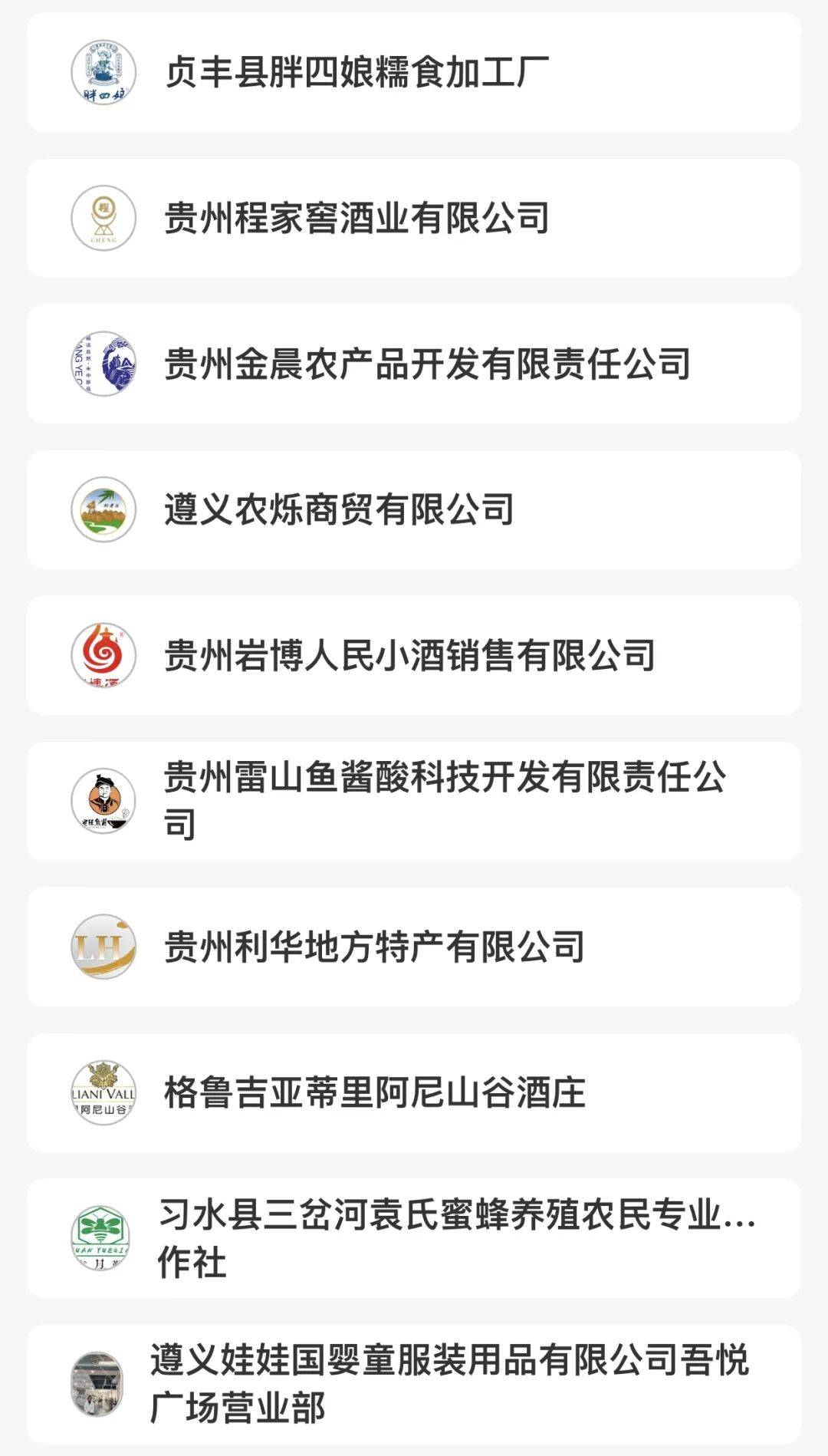Open 贞丰县胖四娘糯食加工厂 entry
The width and height of the screenshot is (828, 1456).
point(414,72)
